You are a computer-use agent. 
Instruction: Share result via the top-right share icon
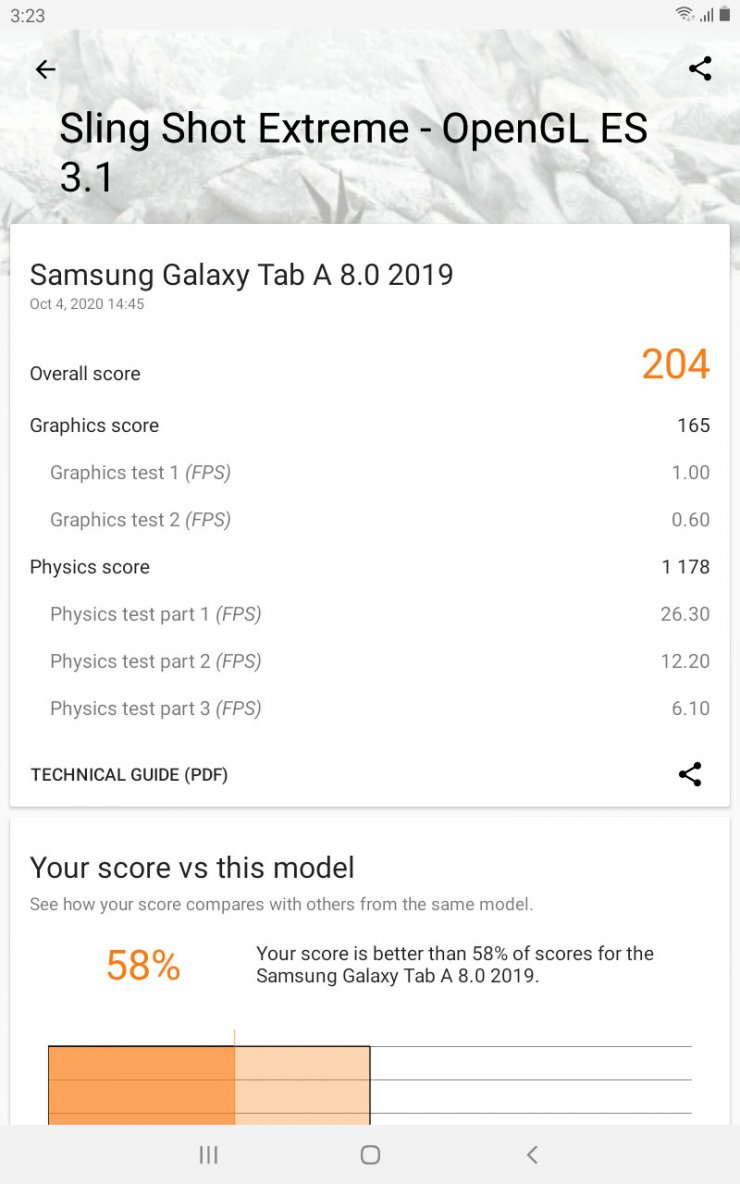pyautogui.click(x=700, y=69)
